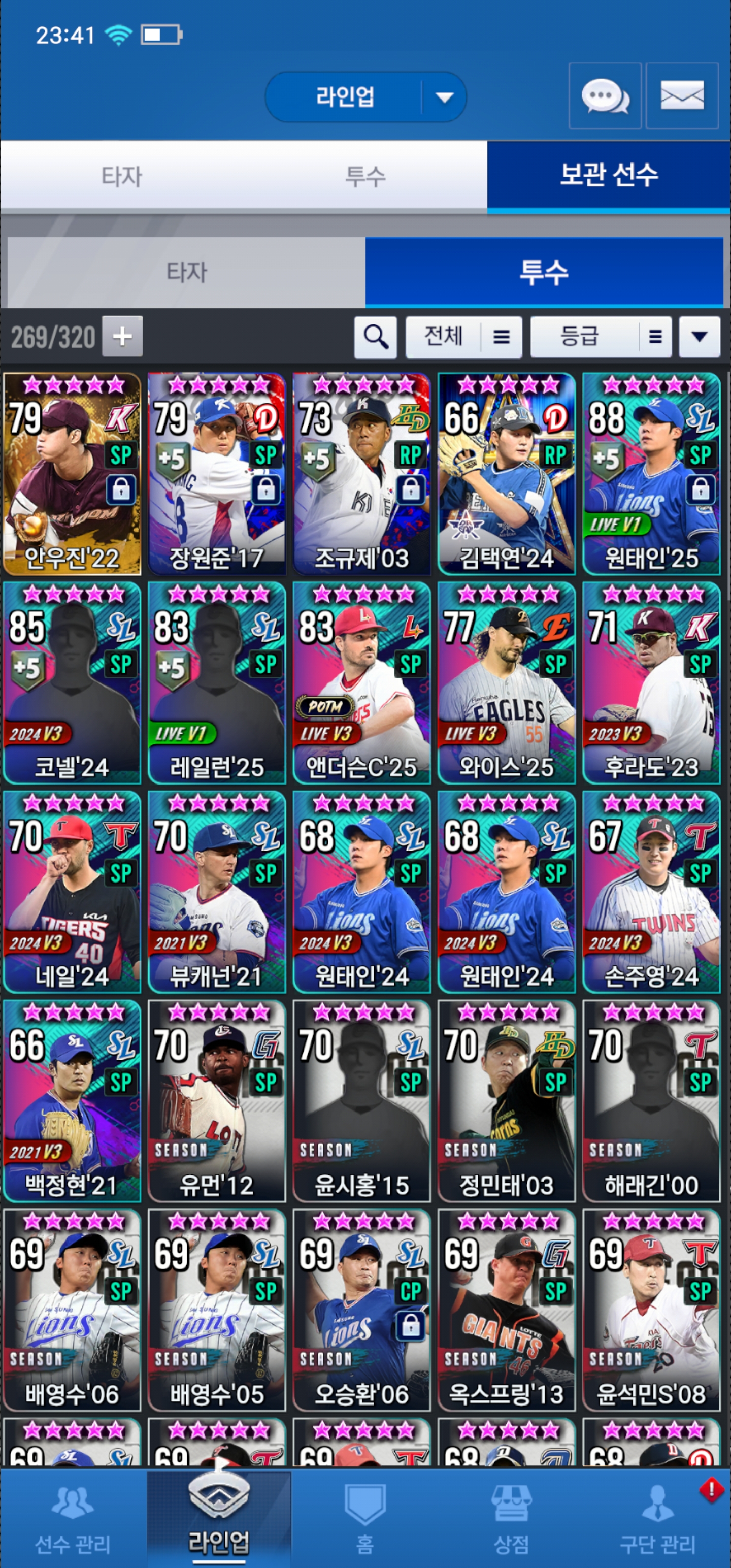Viewport: 731px width, 1568px height.
Task: Open the 유먼'12 season card
Action: tap(217, 1100)
